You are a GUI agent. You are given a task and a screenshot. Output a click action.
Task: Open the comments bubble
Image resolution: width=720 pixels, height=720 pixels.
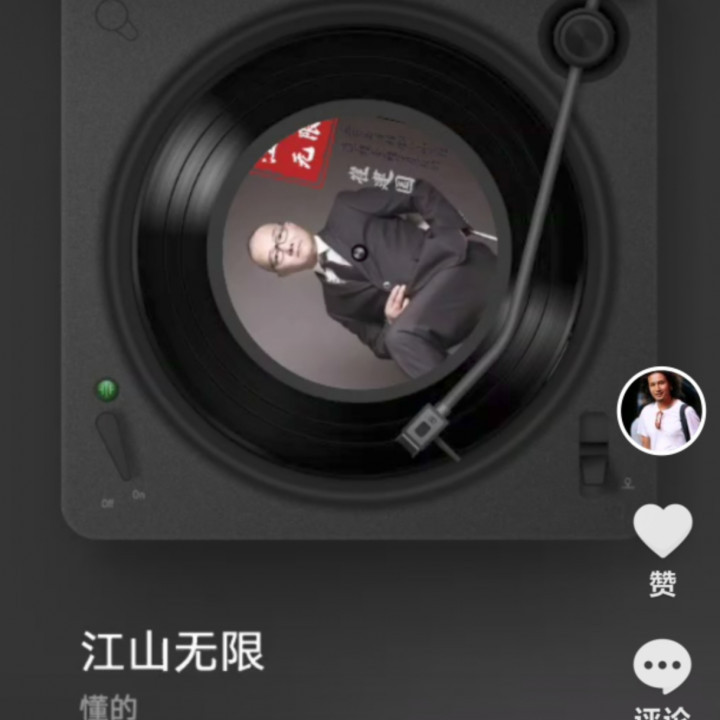[662, 666]
